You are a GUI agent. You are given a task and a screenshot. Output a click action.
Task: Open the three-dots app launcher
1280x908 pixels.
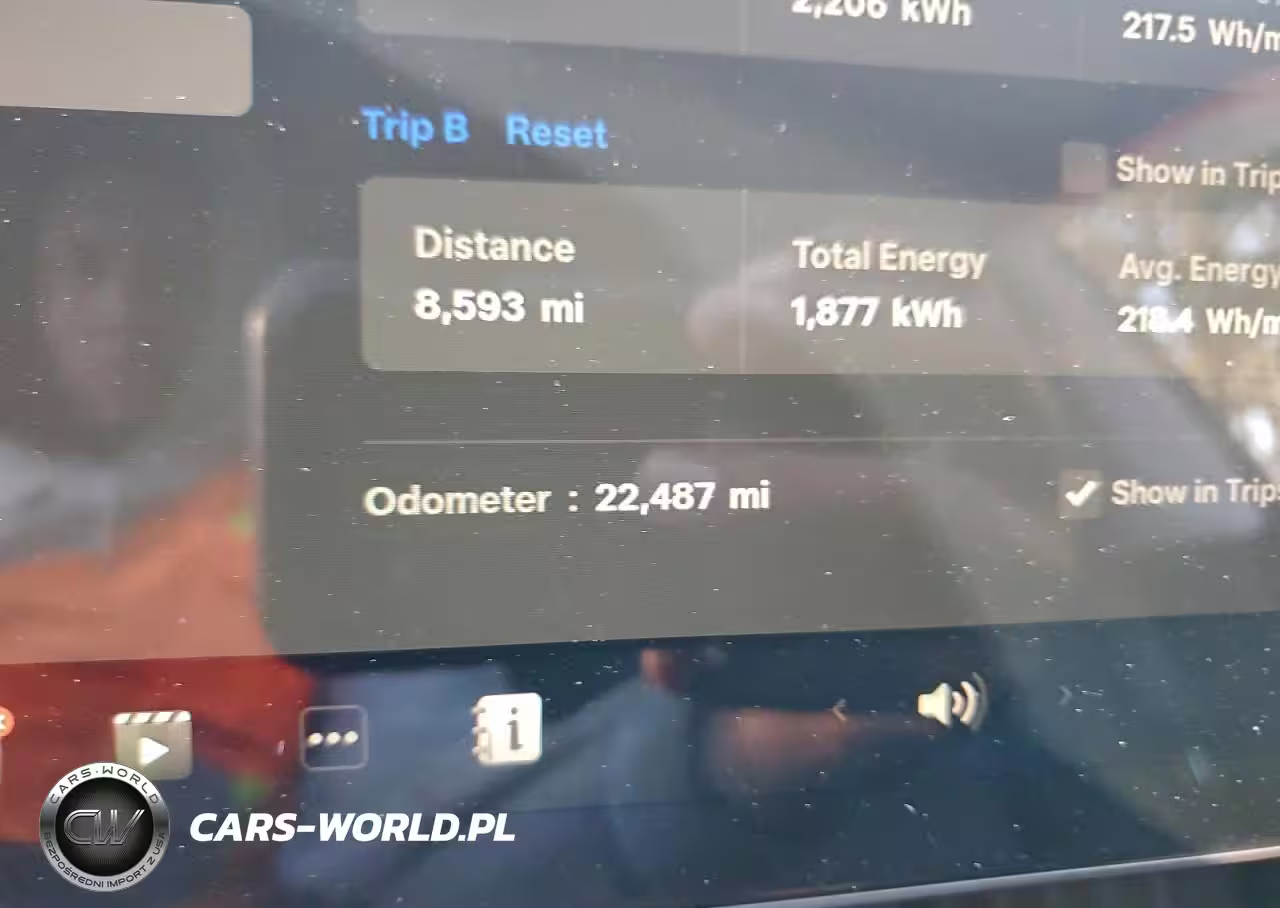tap(333, 738)
